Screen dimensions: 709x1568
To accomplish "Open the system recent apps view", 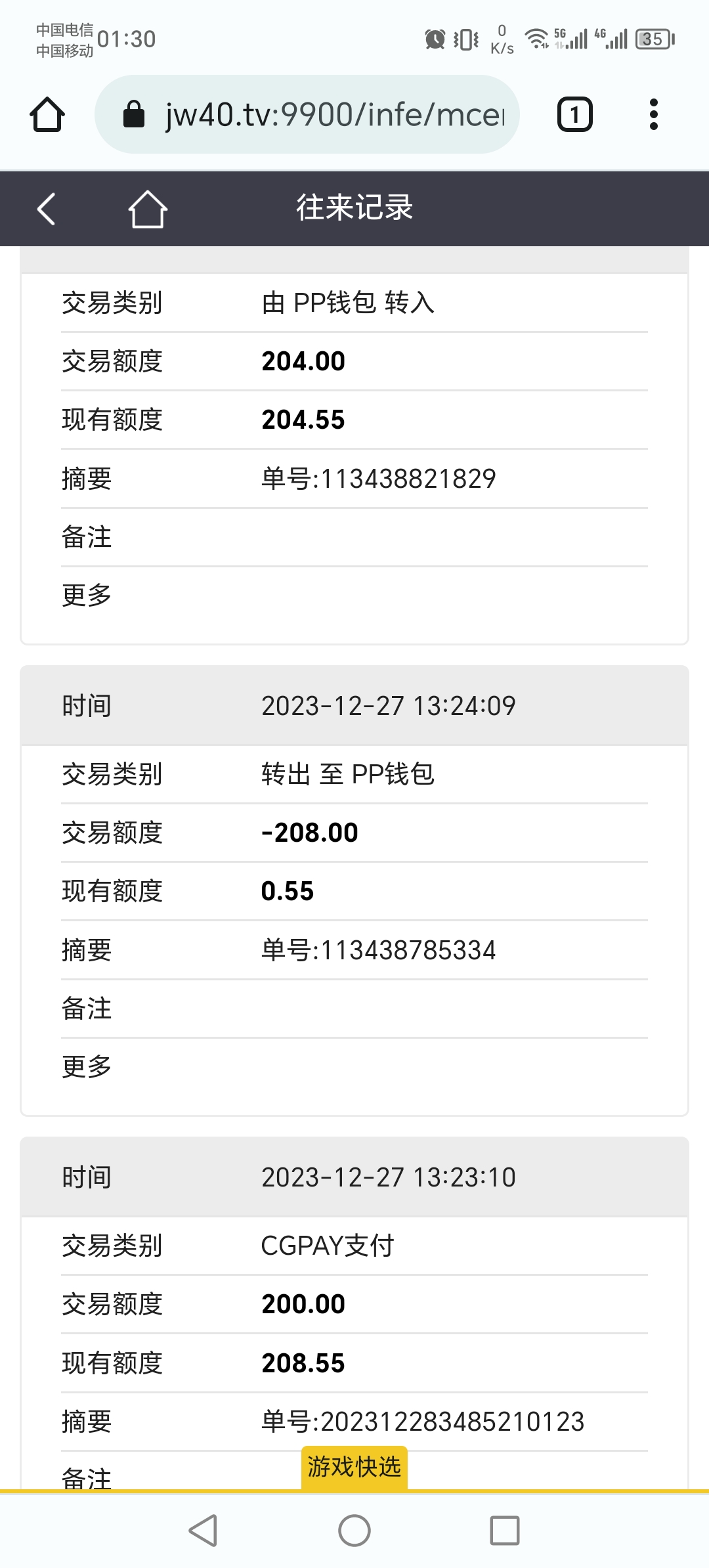I will point(505,1531).
